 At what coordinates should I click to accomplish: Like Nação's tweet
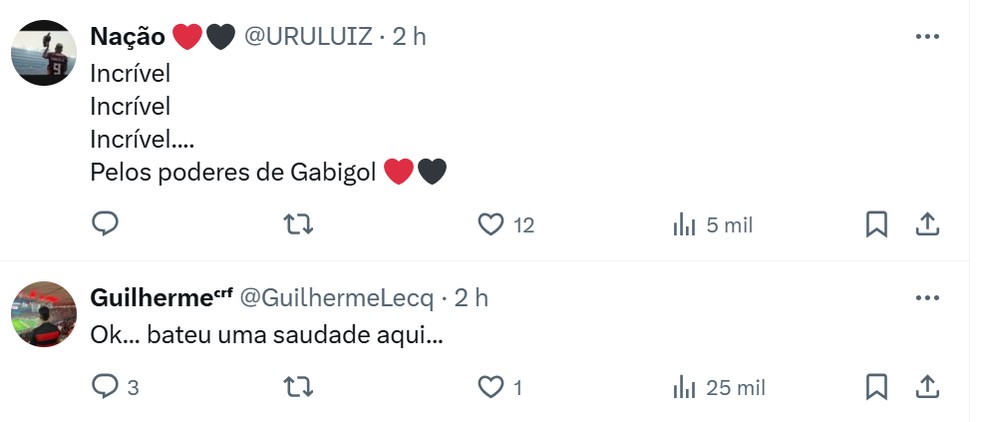pyautogui.click(x=490, y=225)
